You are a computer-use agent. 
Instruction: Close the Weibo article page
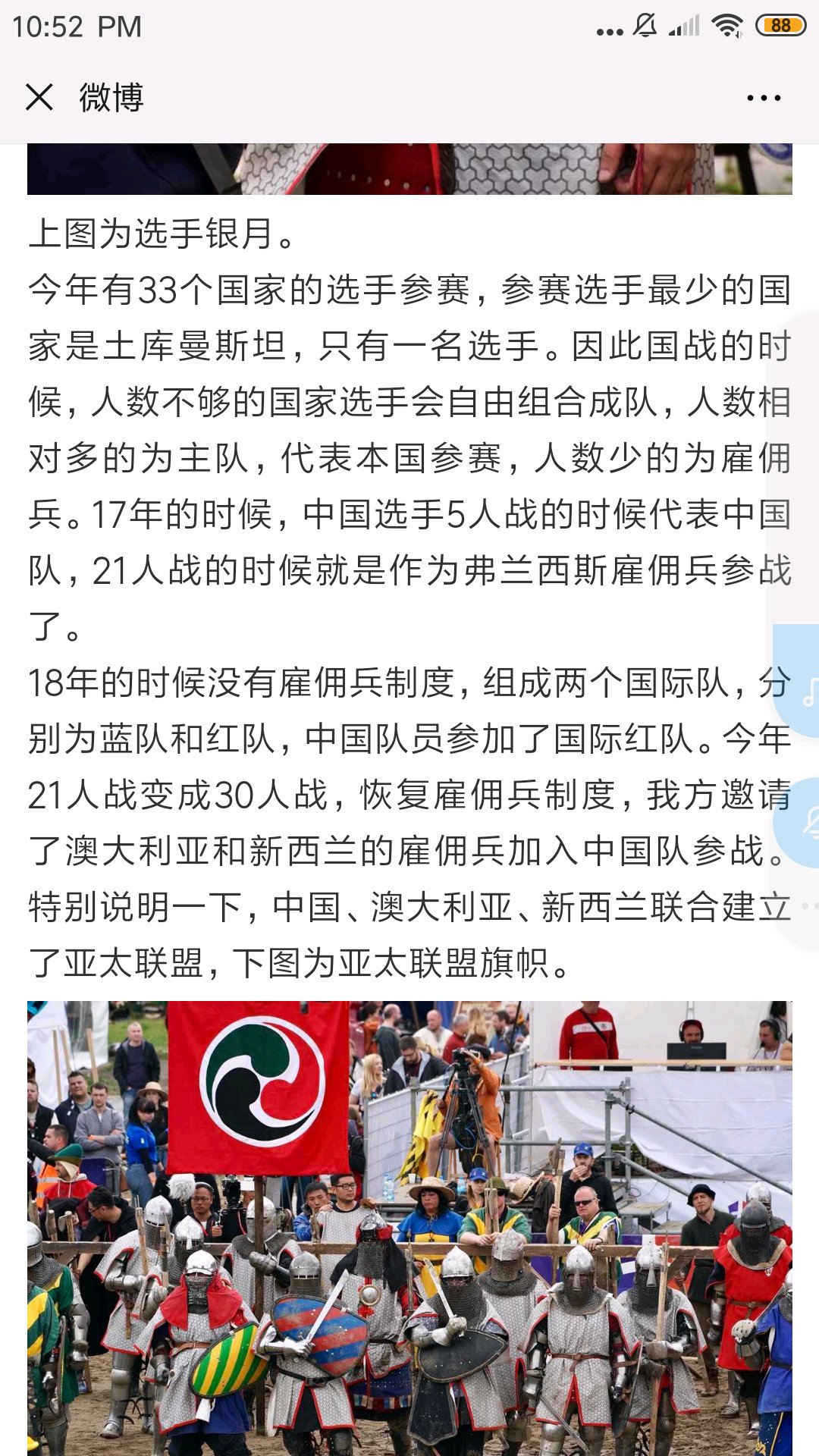39,97
